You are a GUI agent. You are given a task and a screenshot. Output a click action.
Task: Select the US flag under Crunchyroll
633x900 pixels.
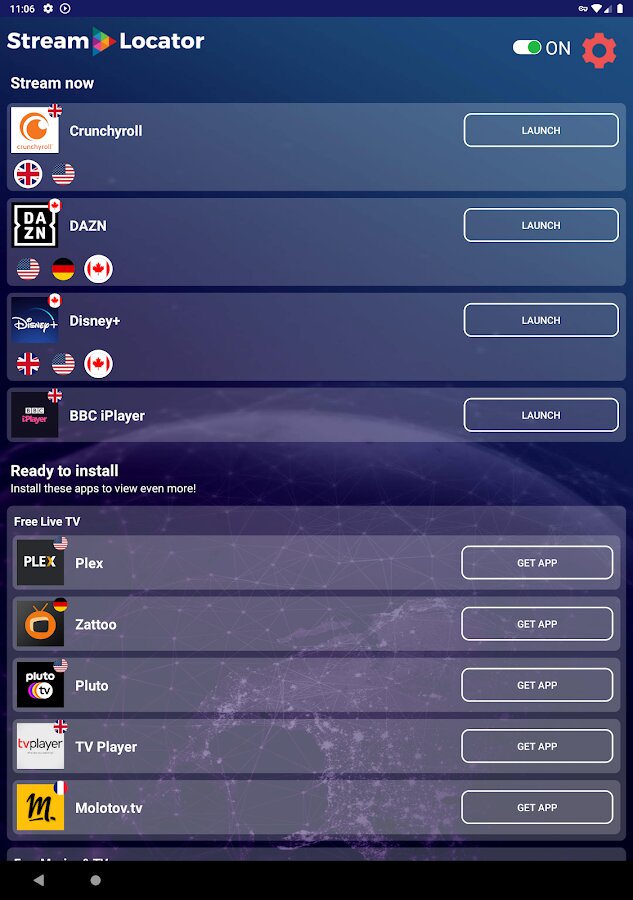(63, 174)
